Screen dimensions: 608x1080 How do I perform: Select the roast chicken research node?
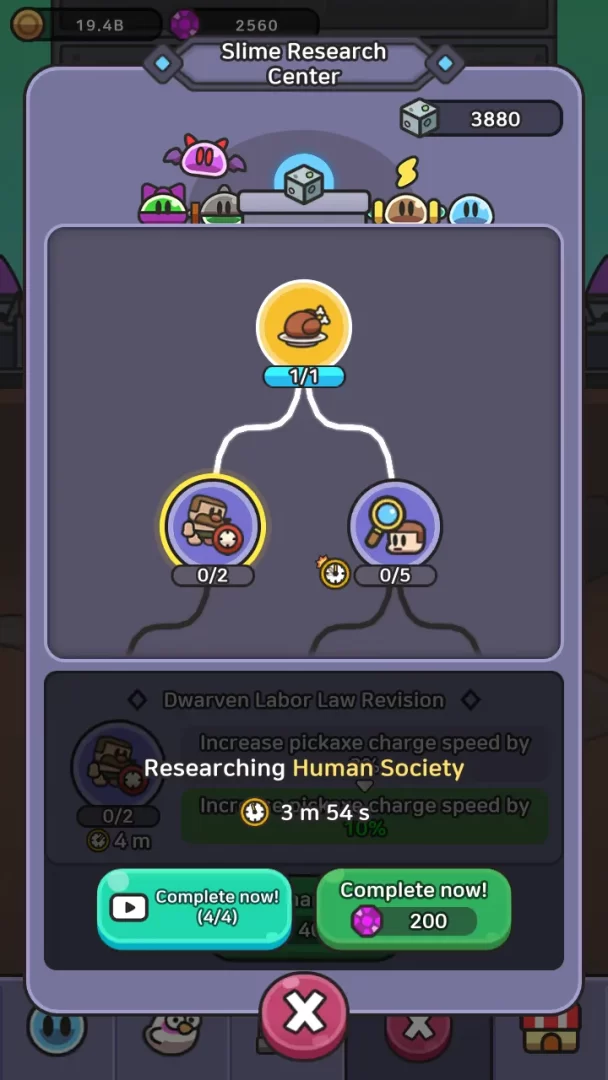coord(304,327)
